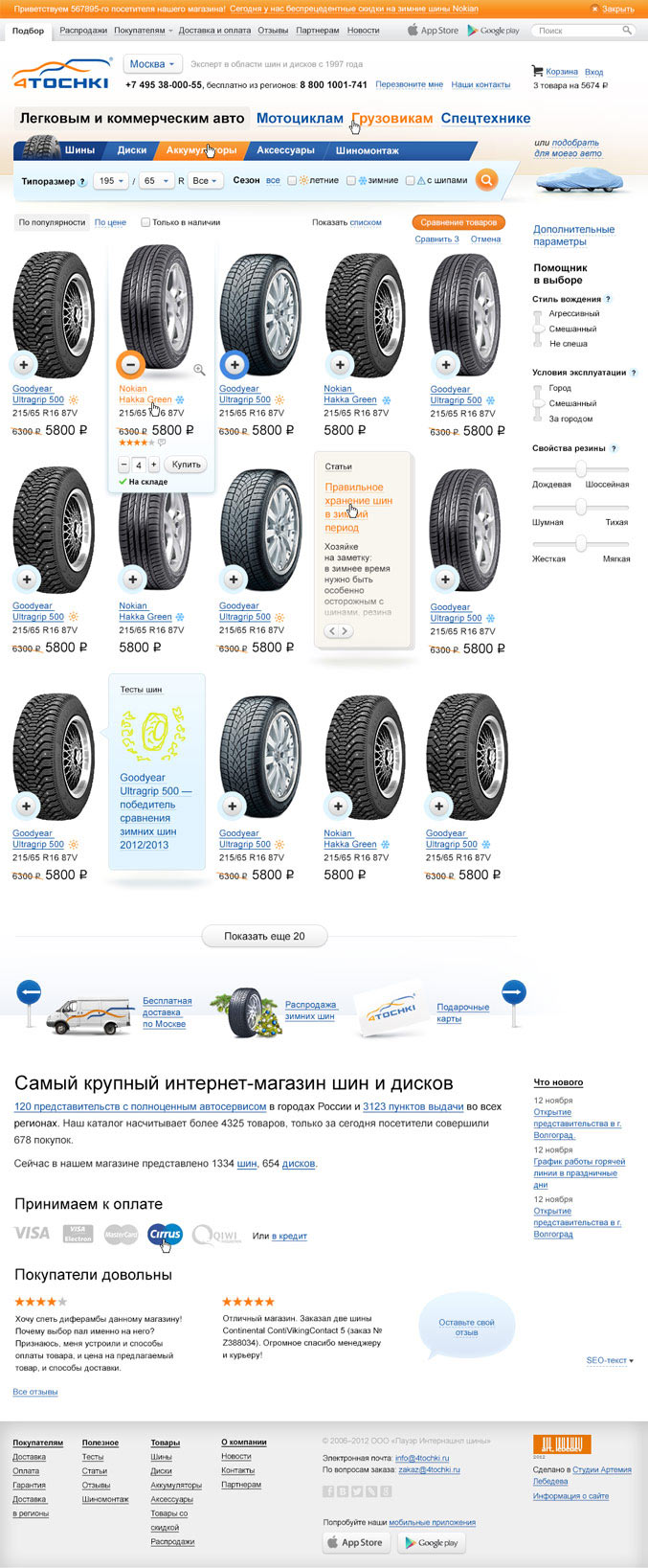Open Все отзывы link

point(35,1392)
